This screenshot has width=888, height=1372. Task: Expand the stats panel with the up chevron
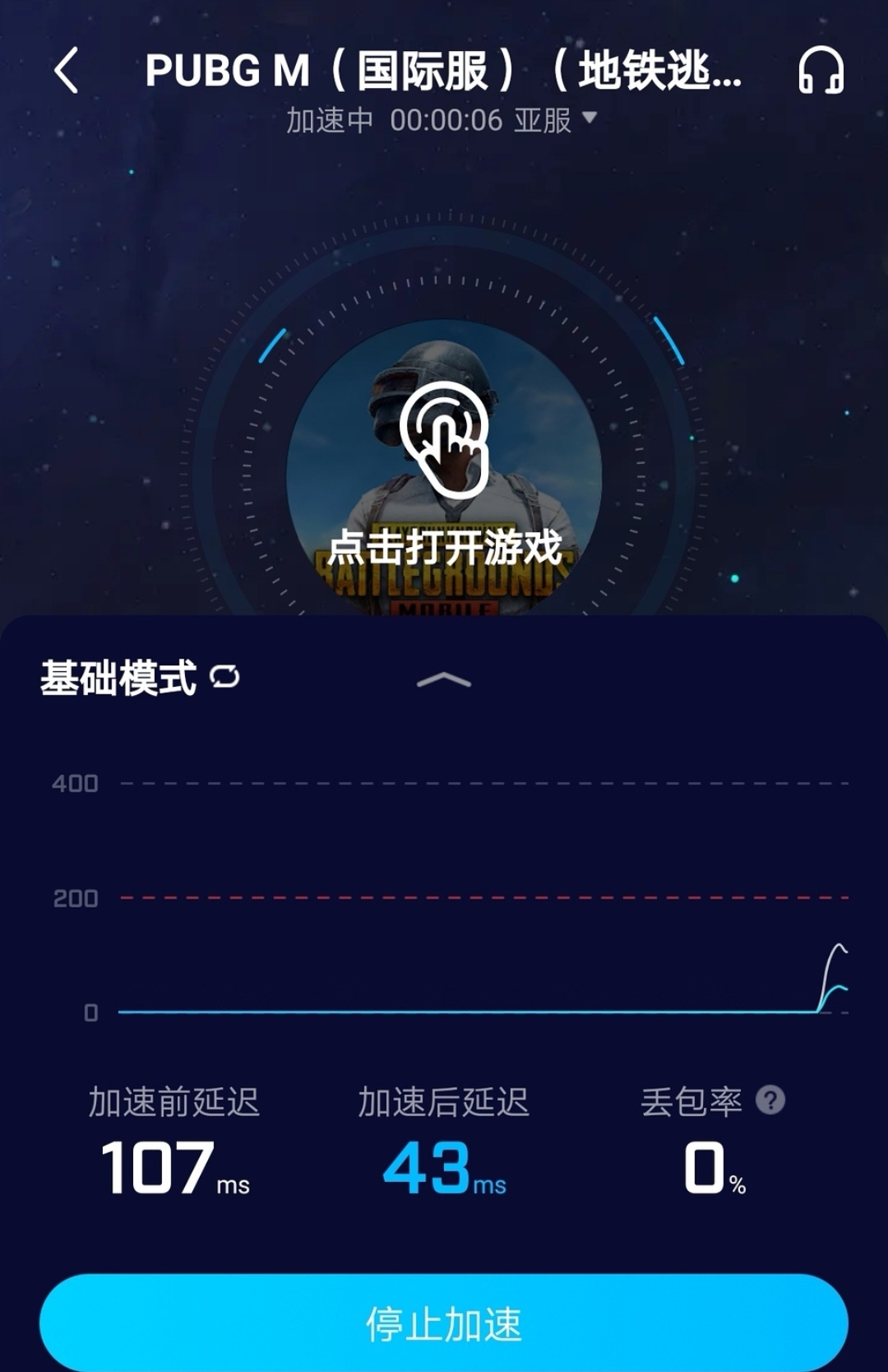pyautogui.click(x=444, y=679)
